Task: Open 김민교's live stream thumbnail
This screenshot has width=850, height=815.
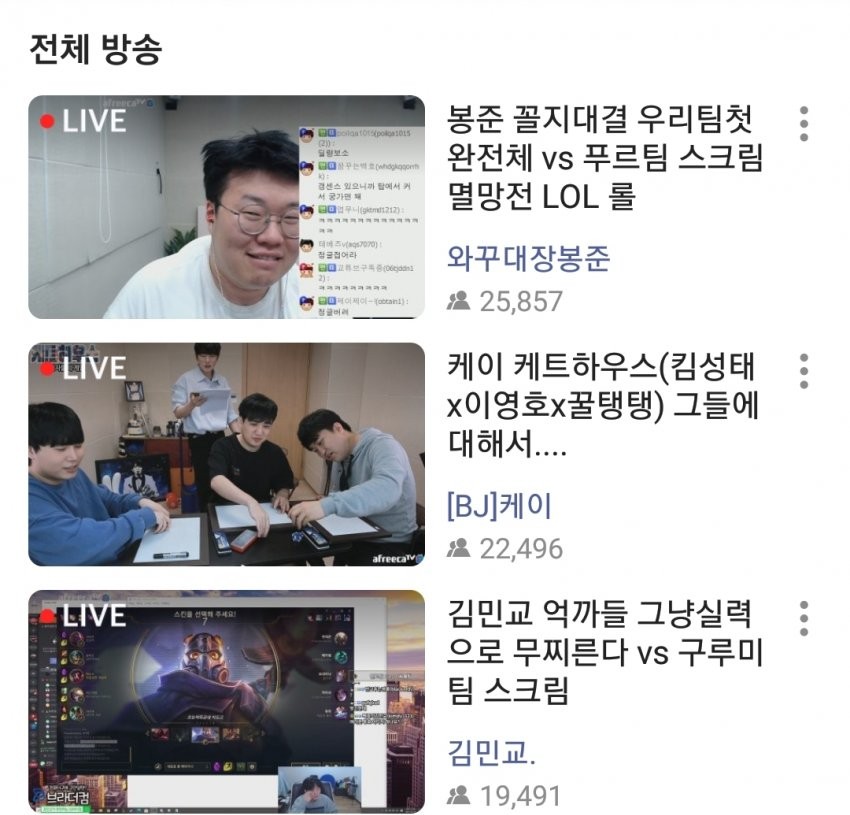Action: (x=226, y=701)
